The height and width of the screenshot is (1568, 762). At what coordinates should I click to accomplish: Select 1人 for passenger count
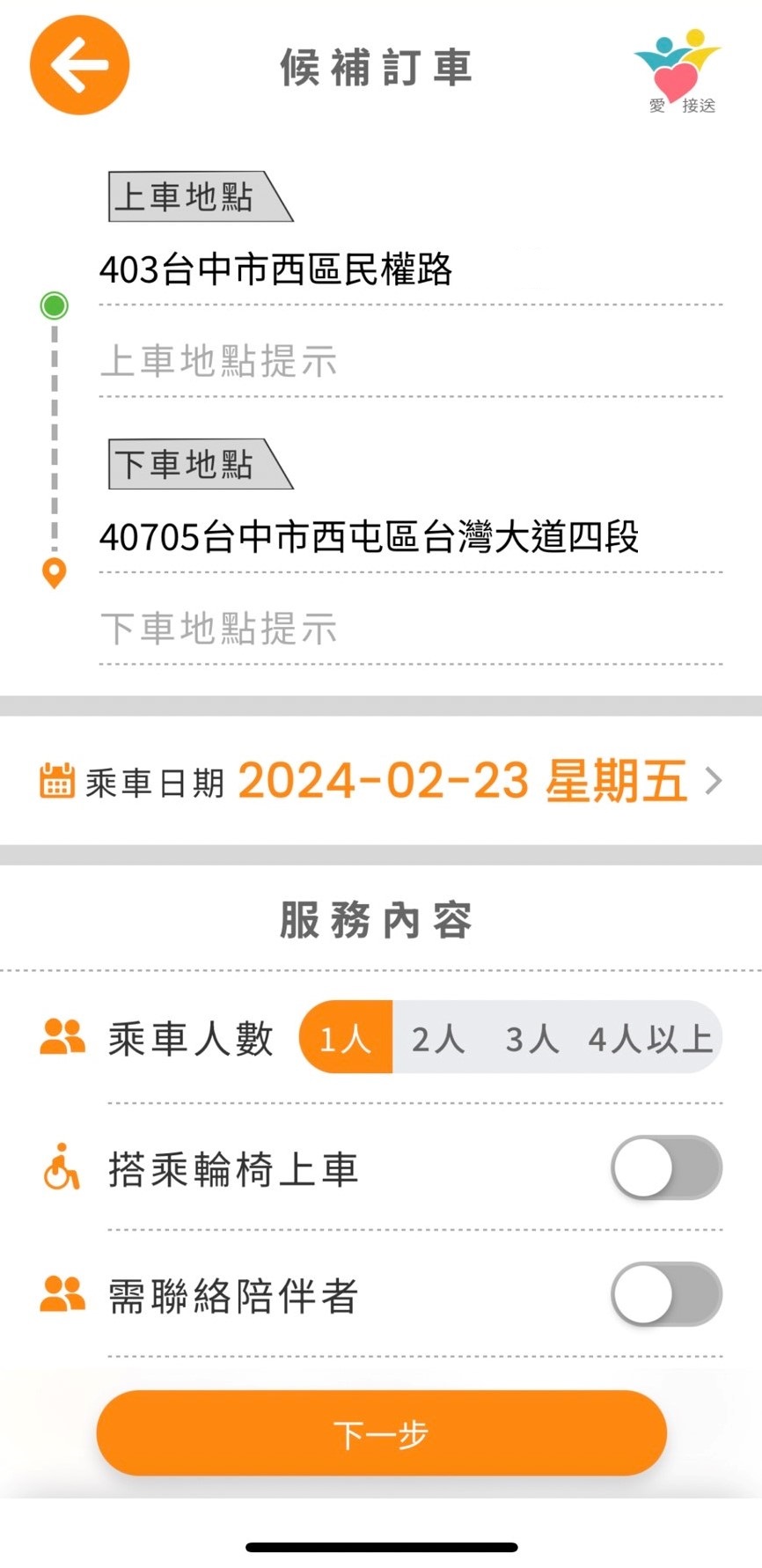(346, 1037)
